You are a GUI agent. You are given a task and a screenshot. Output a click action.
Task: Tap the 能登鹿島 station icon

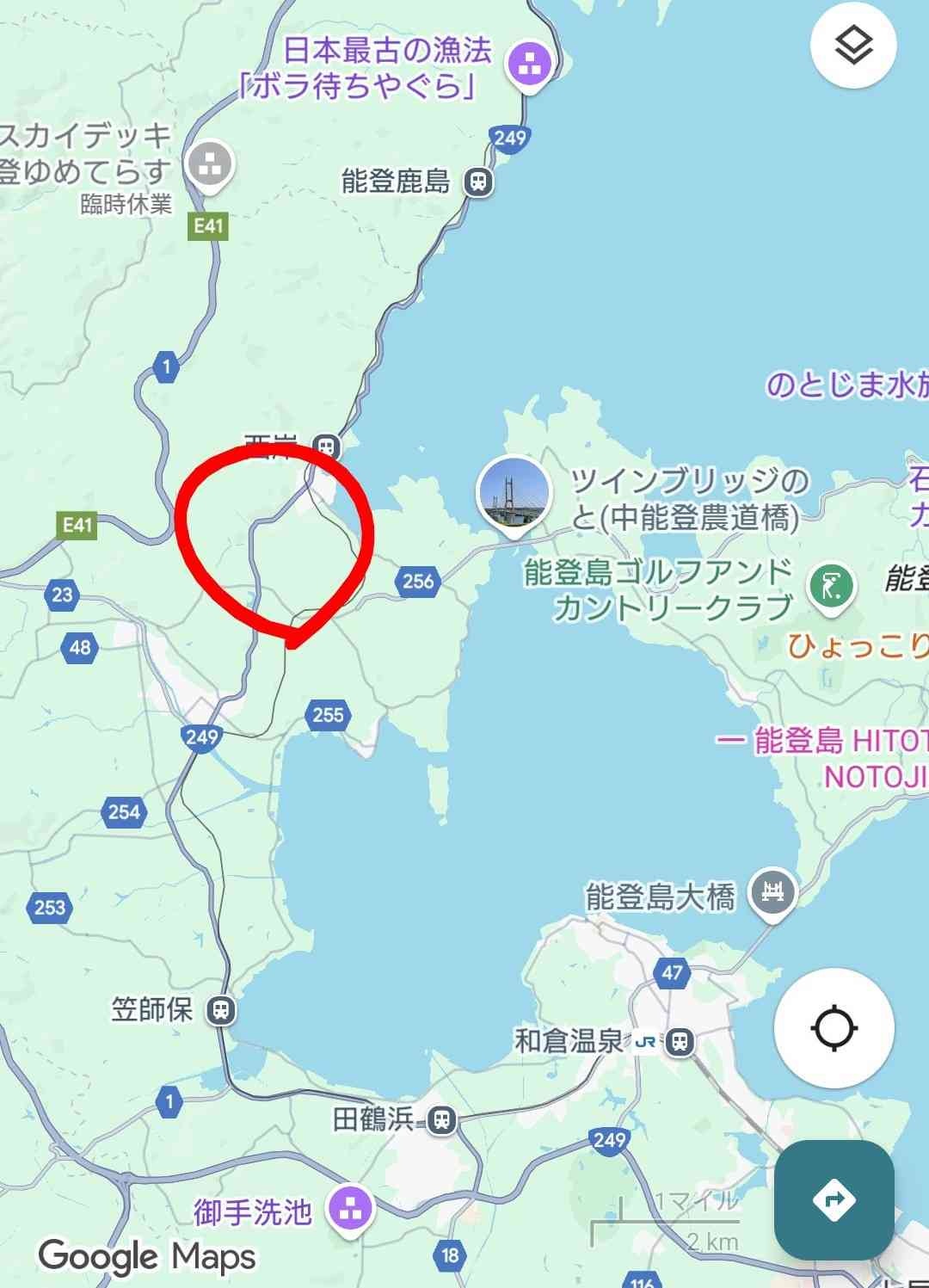[x=478, y=182]
